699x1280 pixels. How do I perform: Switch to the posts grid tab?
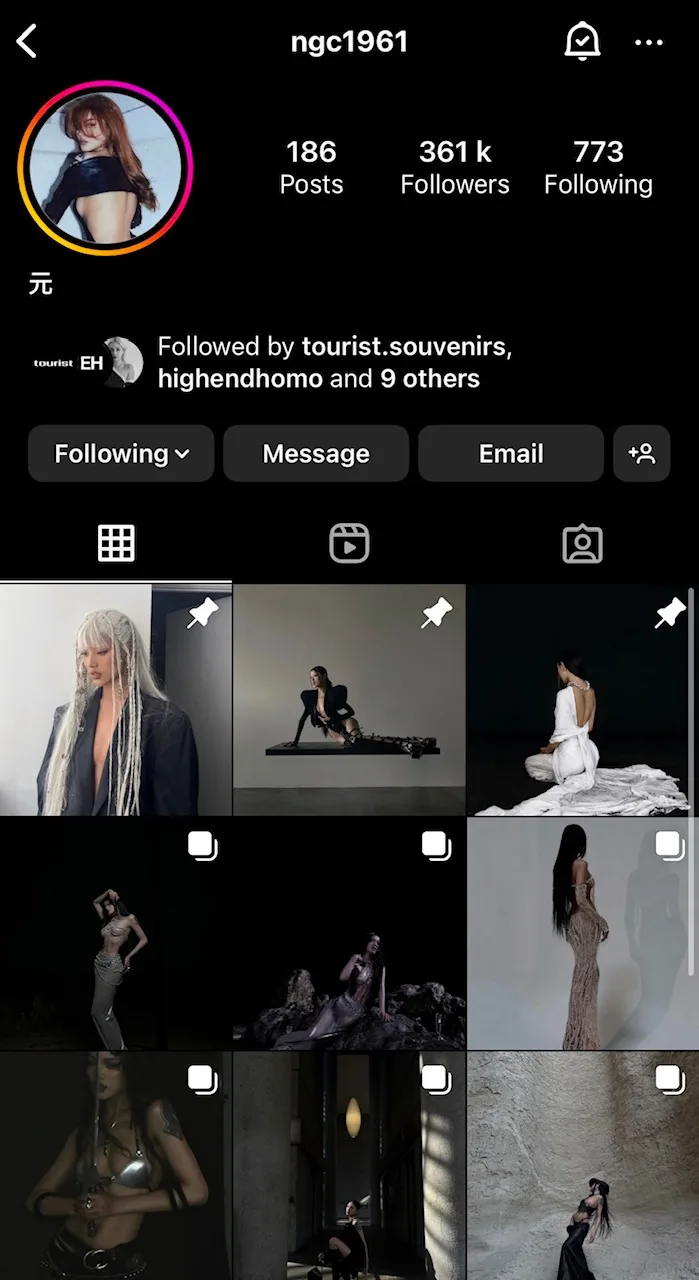pos(116,543)
